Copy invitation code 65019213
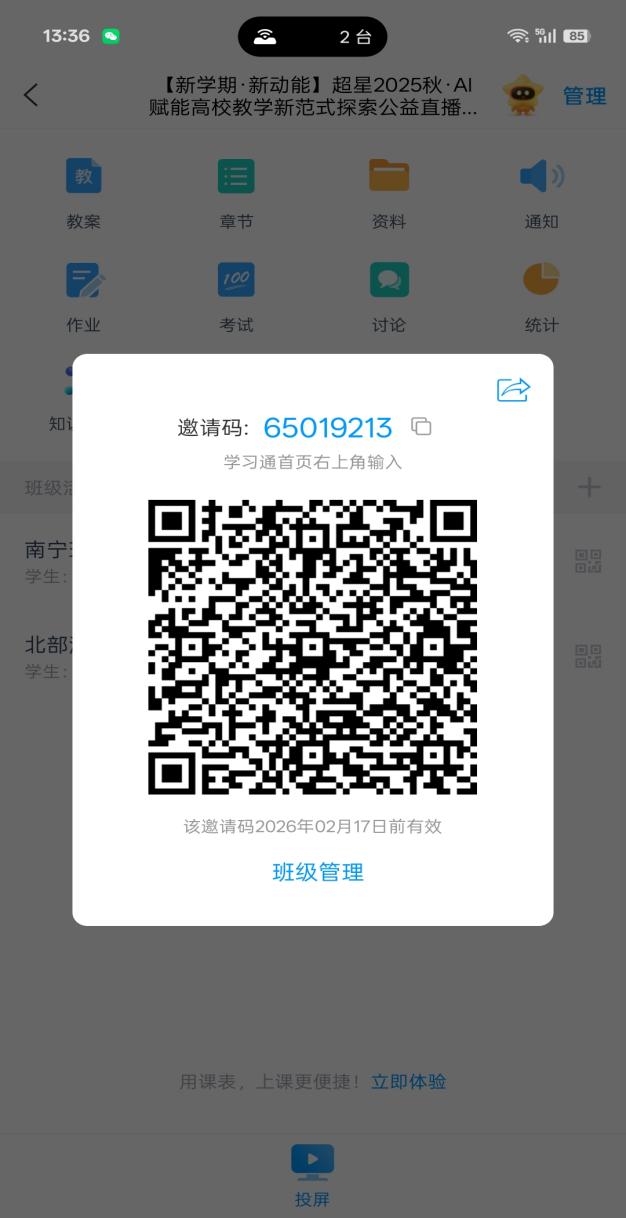The width and height of the screenshot is (626, 1218). [x=422, y=427]
